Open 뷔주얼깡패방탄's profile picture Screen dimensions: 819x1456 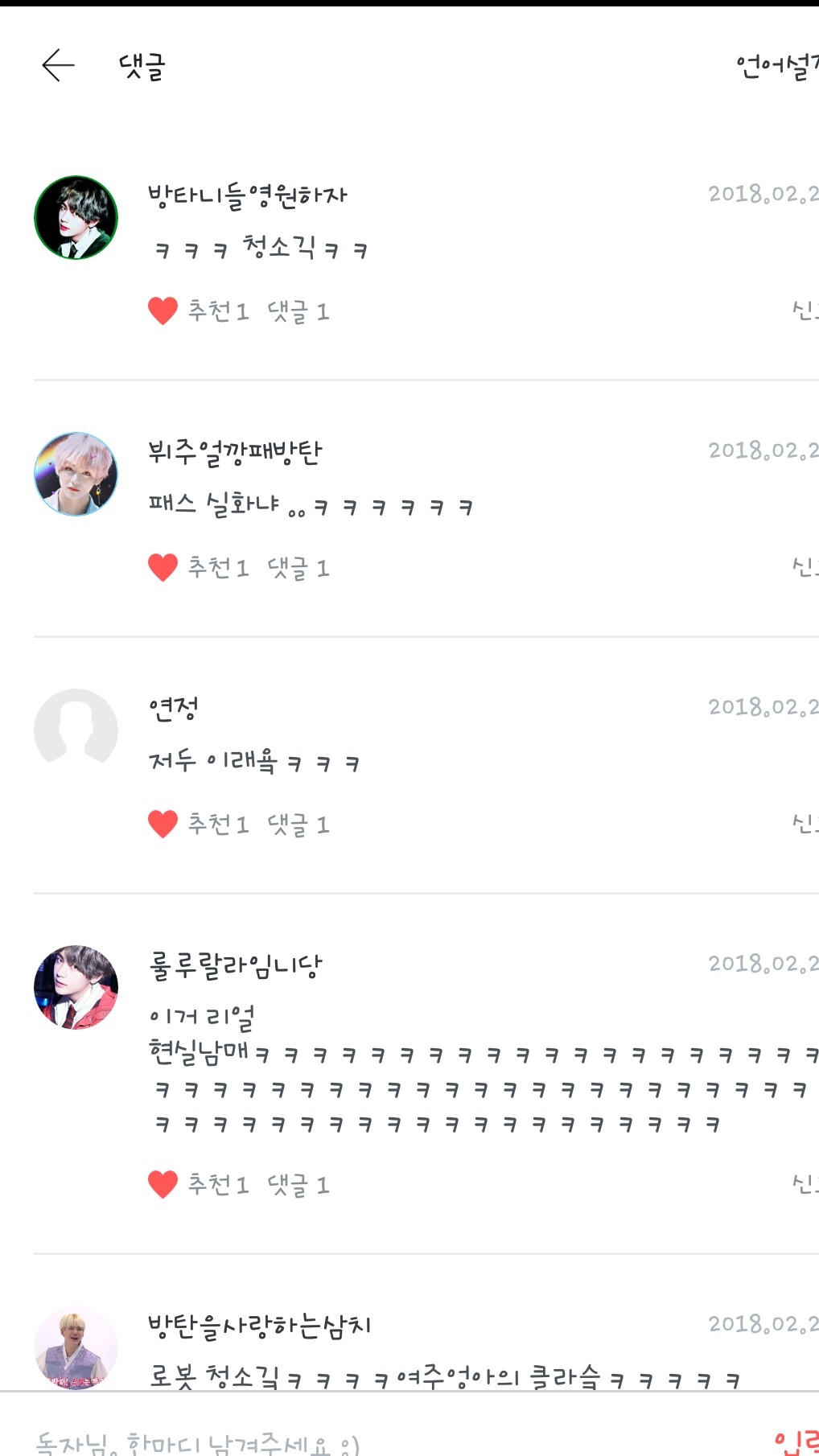76,474
